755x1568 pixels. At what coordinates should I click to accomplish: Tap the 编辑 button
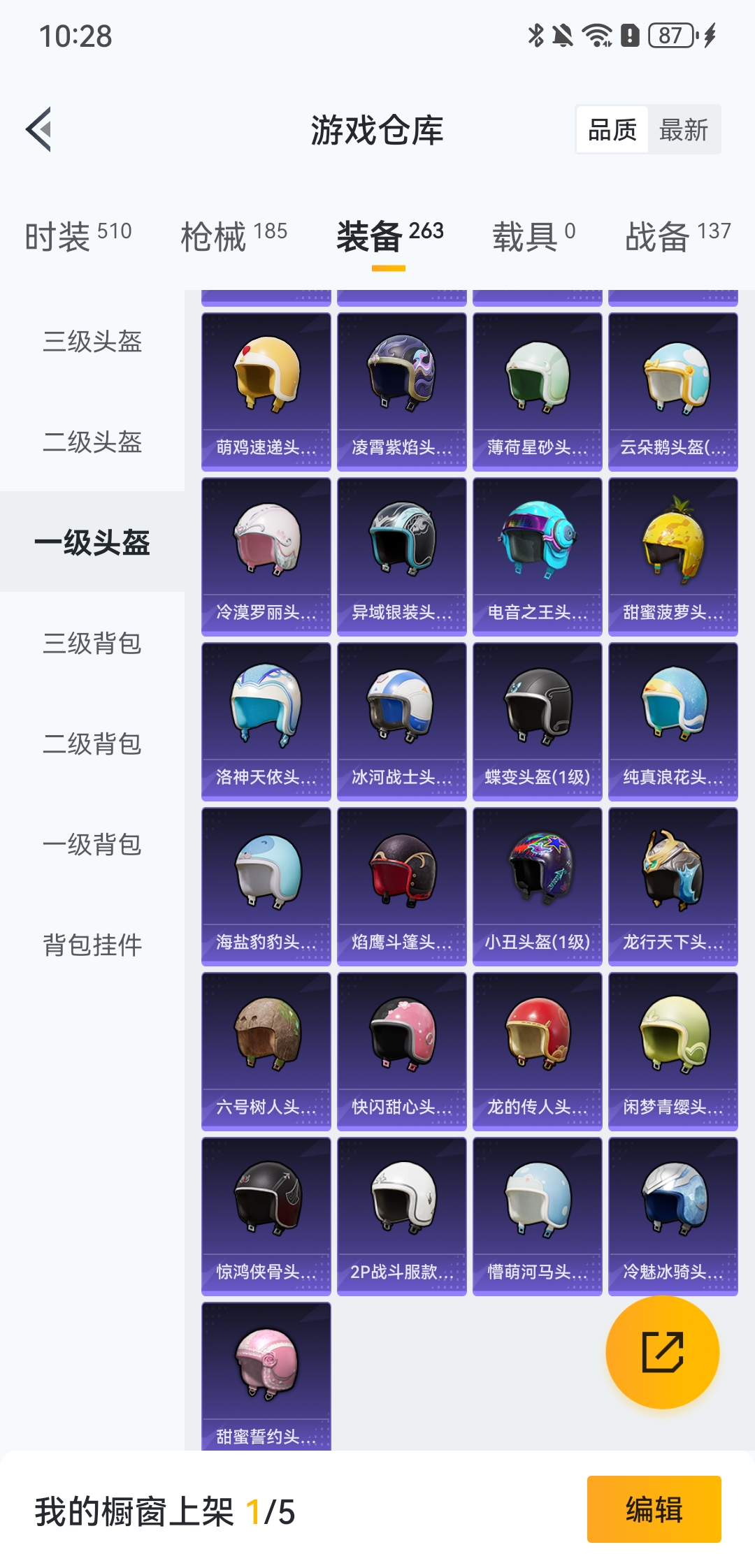(x=654, y=1509)
